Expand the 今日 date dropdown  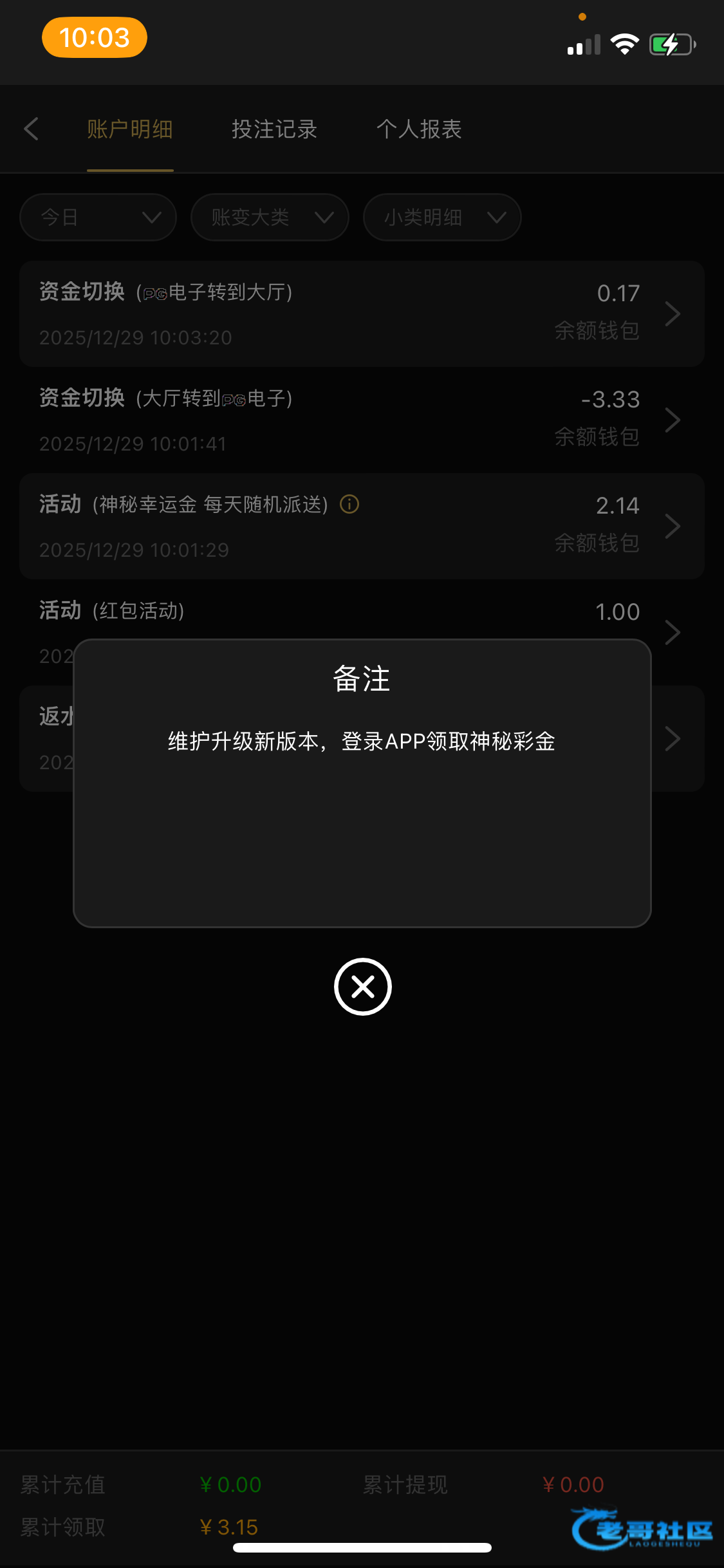[x=98, y=218]
